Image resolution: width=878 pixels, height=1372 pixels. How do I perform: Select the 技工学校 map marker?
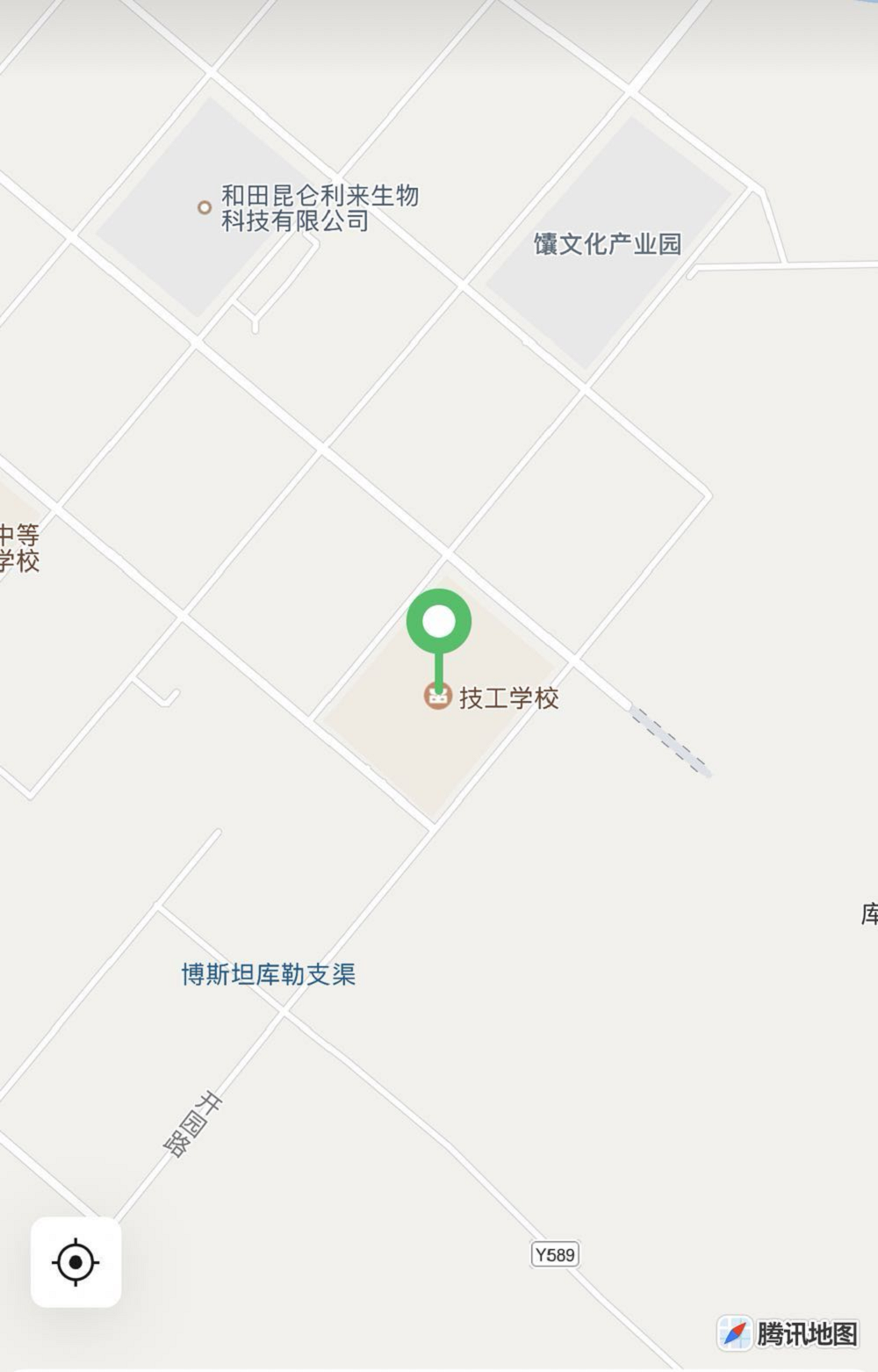437,697
